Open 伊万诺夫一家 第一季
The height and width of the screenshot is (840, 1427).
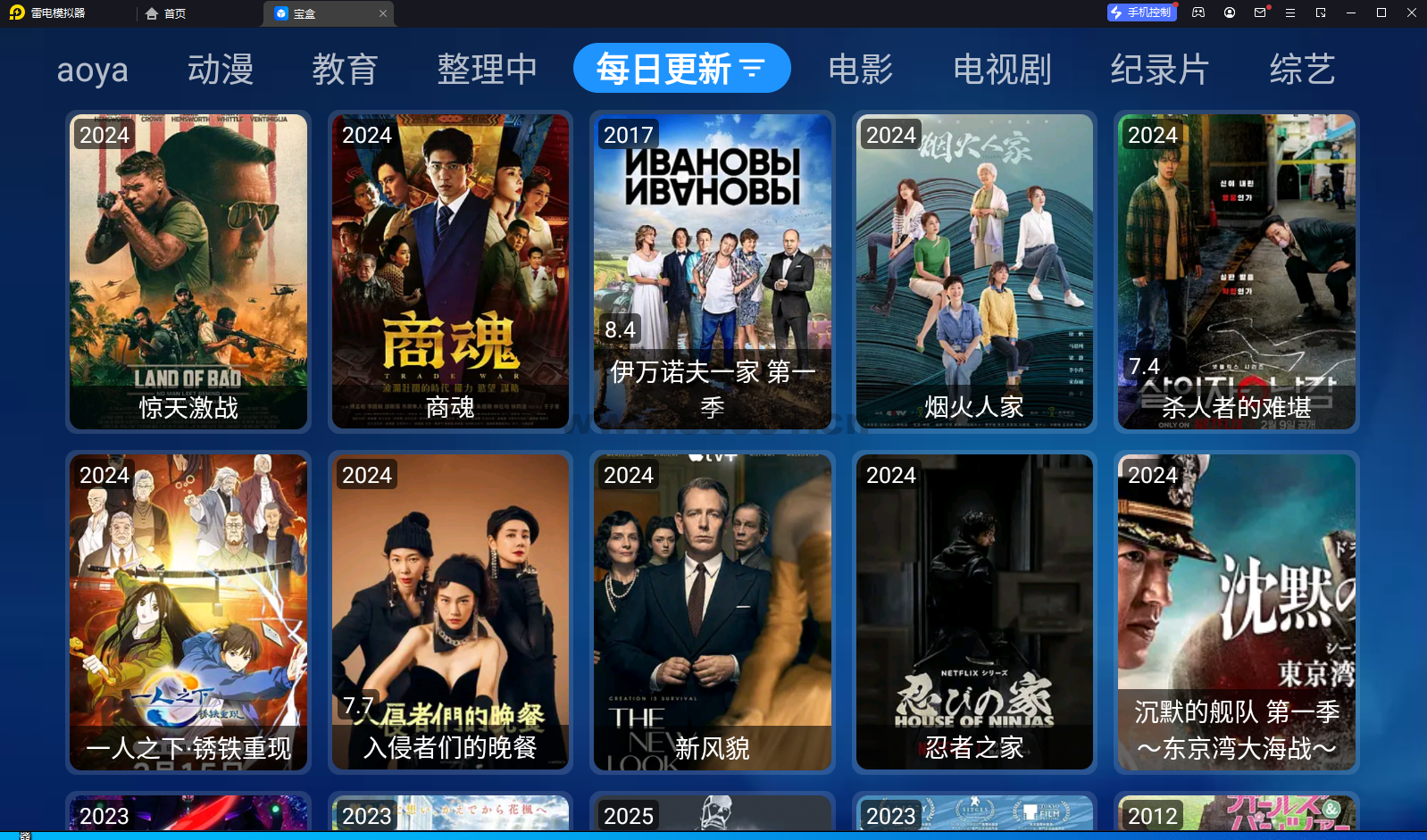tap(713, 271)
